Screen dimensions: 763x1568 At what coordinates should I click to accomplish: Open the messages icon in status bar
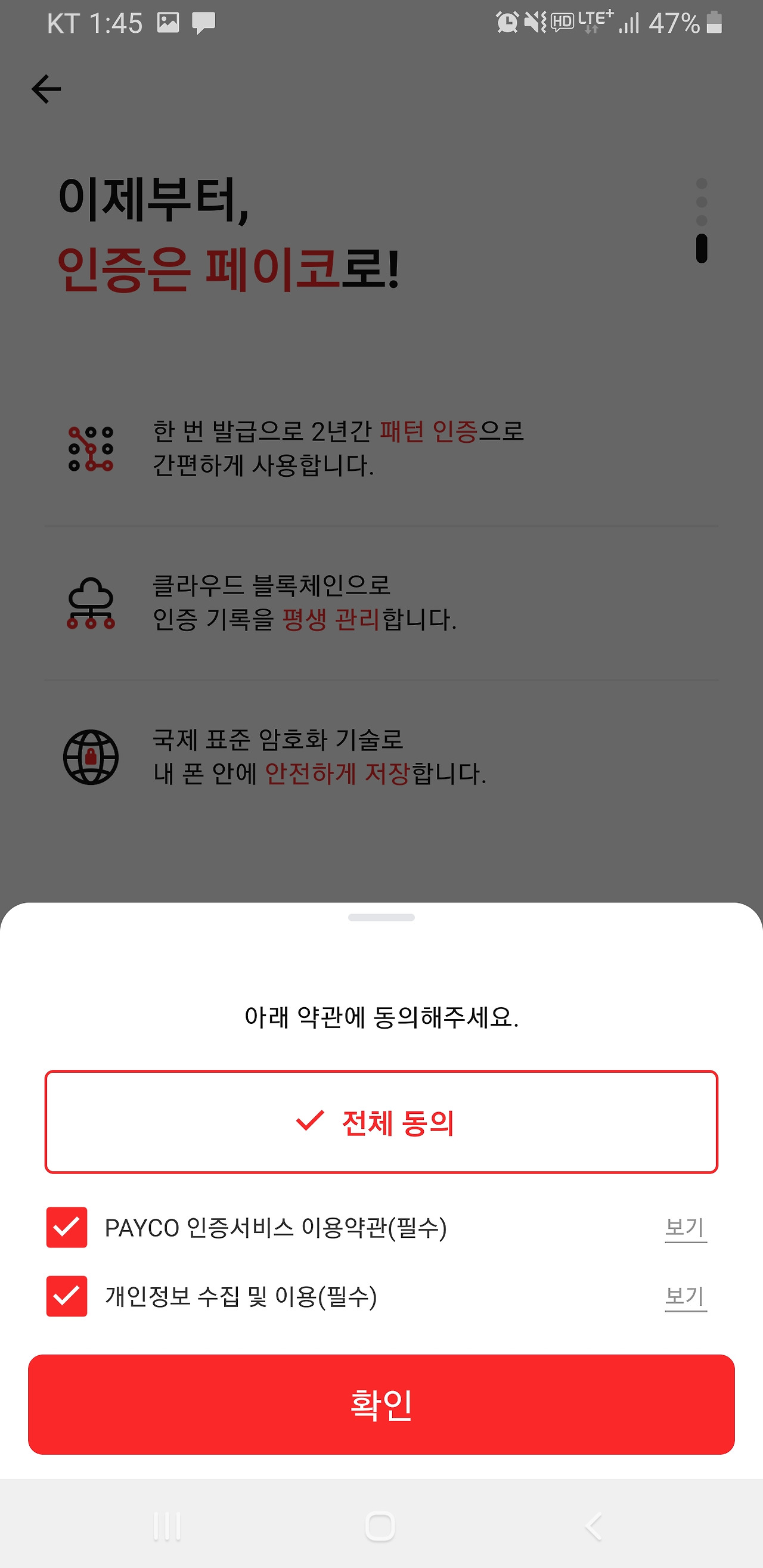click(x=203, y=23)
